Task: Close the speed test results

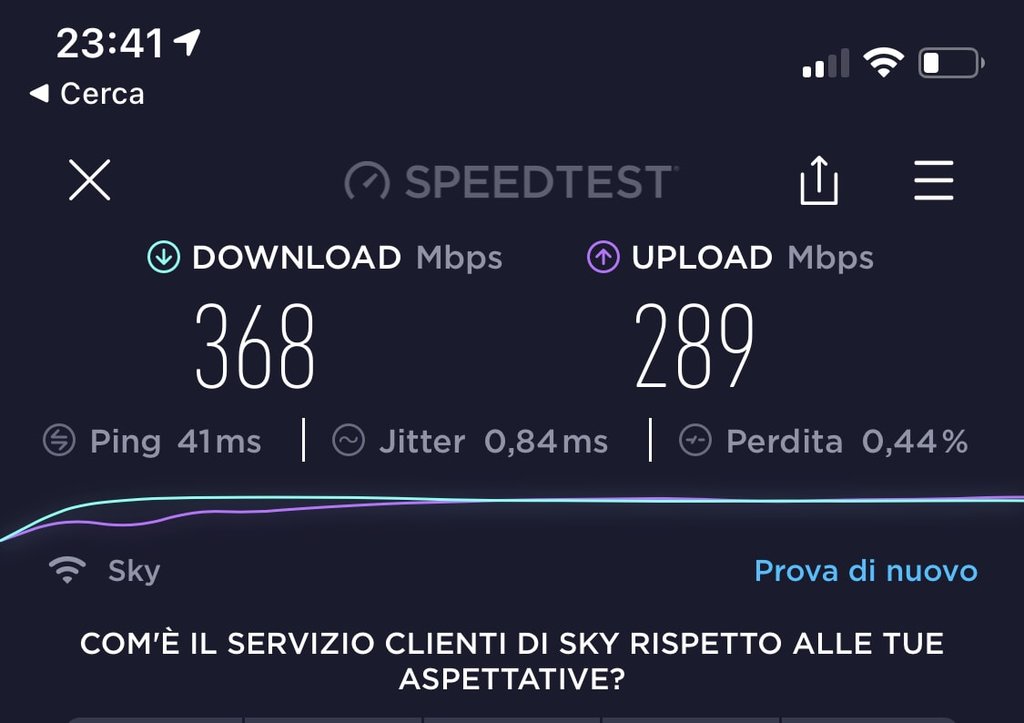Action: [89, 181]
